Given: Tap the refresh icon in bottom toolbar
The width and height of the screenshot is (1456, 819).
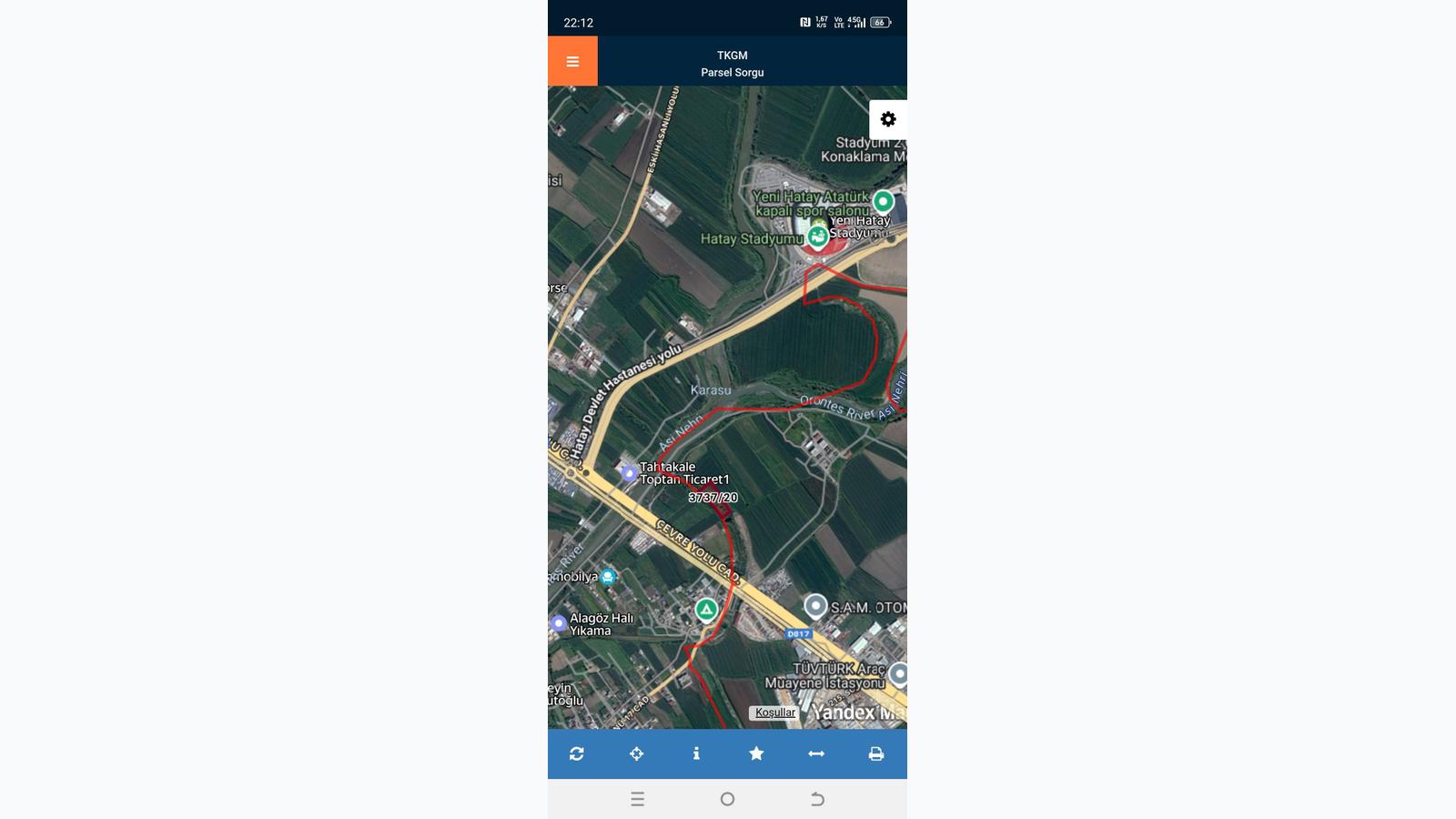Looking at the screenshot, I should (577, 753).
